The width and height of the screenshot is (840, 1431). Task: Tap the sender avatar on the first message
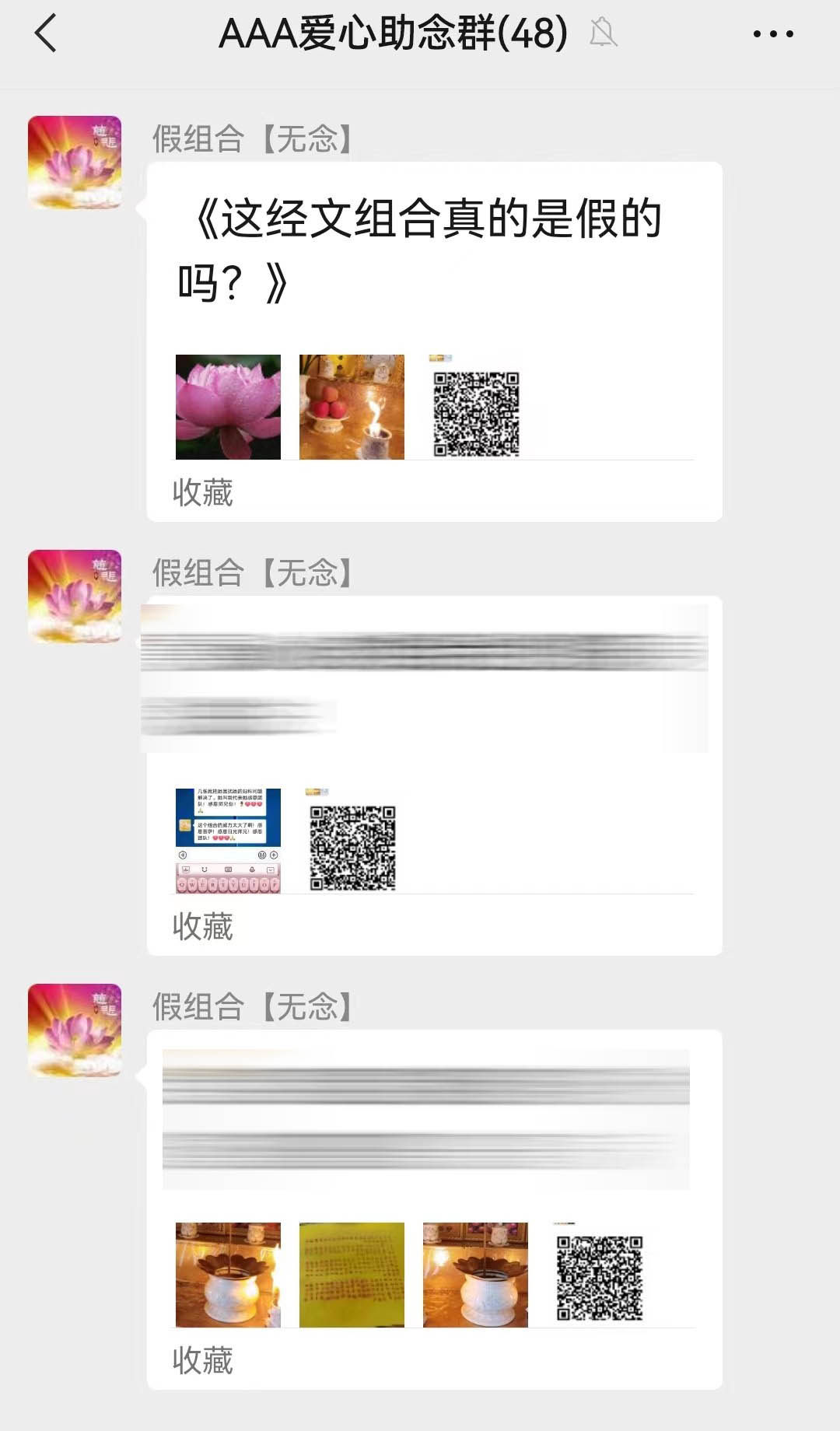pyautogui.click(x=75, y=163)
